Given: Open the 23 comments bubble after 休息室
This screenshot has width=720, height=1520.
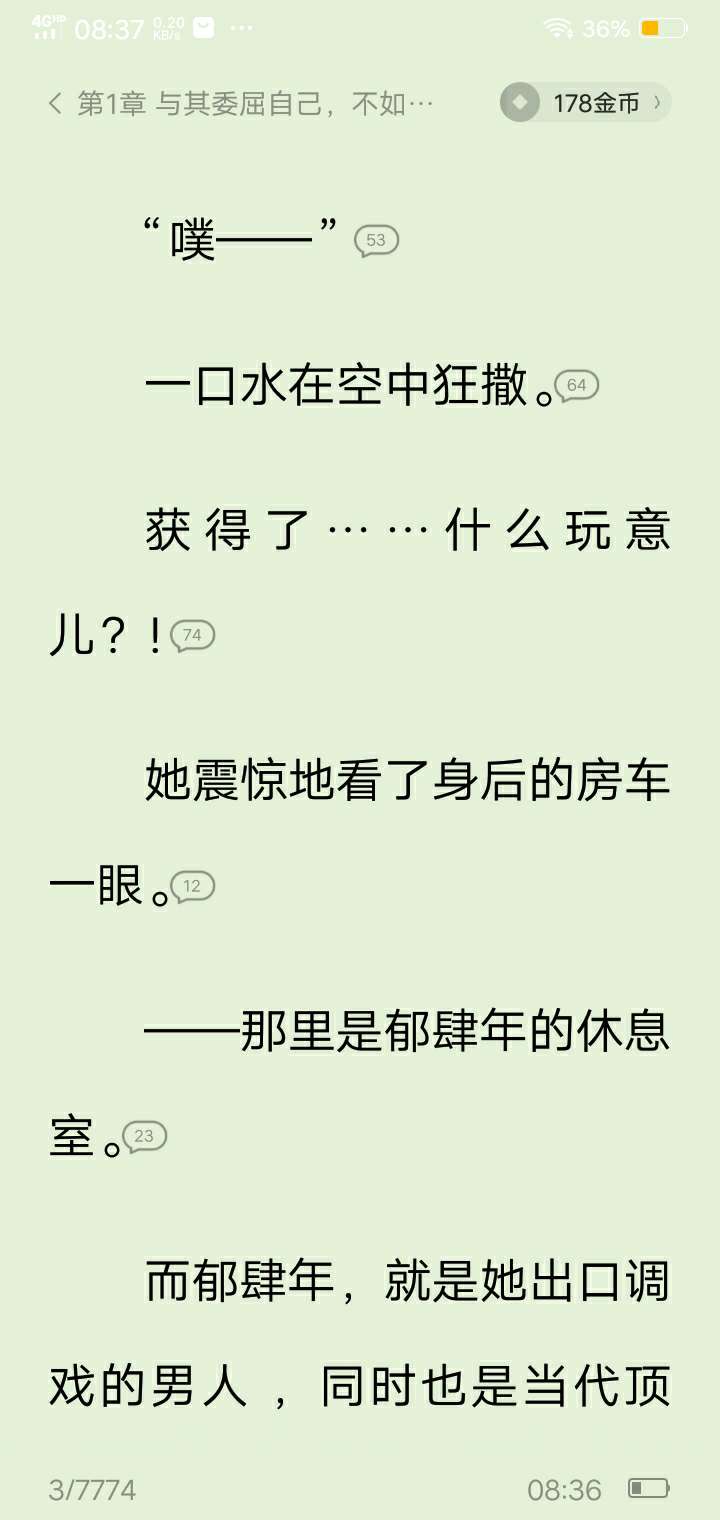Looking at the screenshot, I should (144, 1136).
